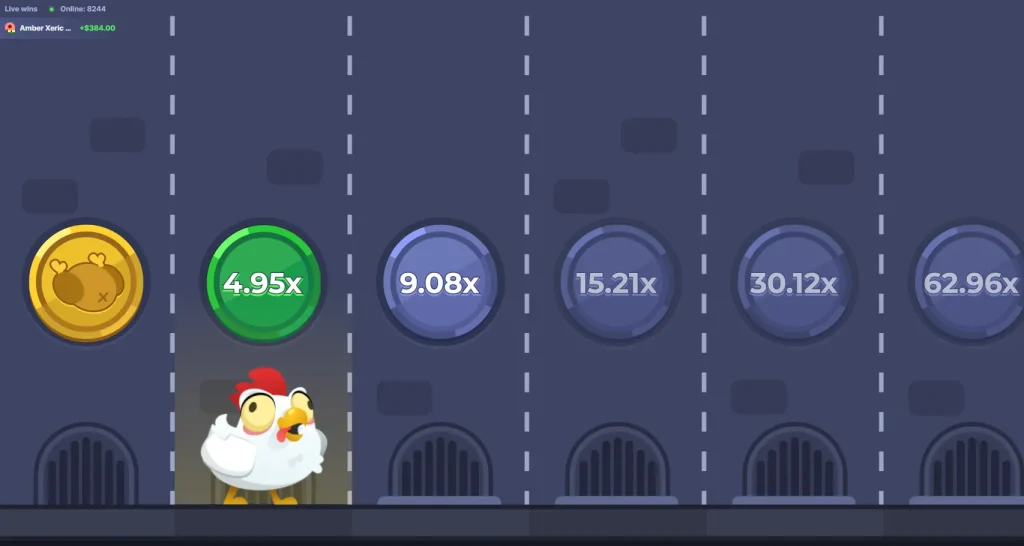The height and width of the screenshot is (546, 1024).
Task: Open Amber Xeric's live win entry
Action: pyautogui.click(x=60, y=28)
